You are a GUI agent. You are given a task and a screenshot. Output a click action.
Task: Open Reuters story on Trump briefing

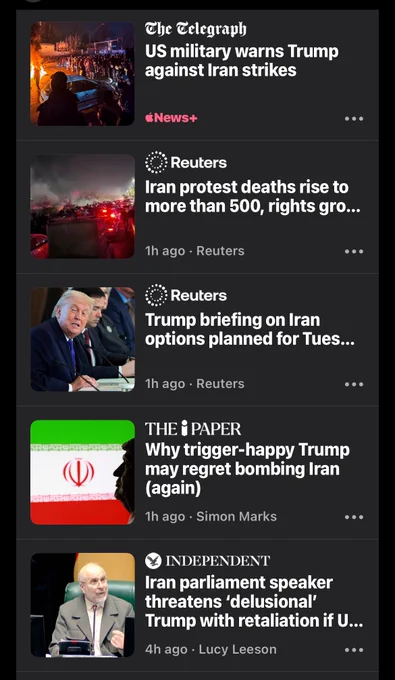250,330
